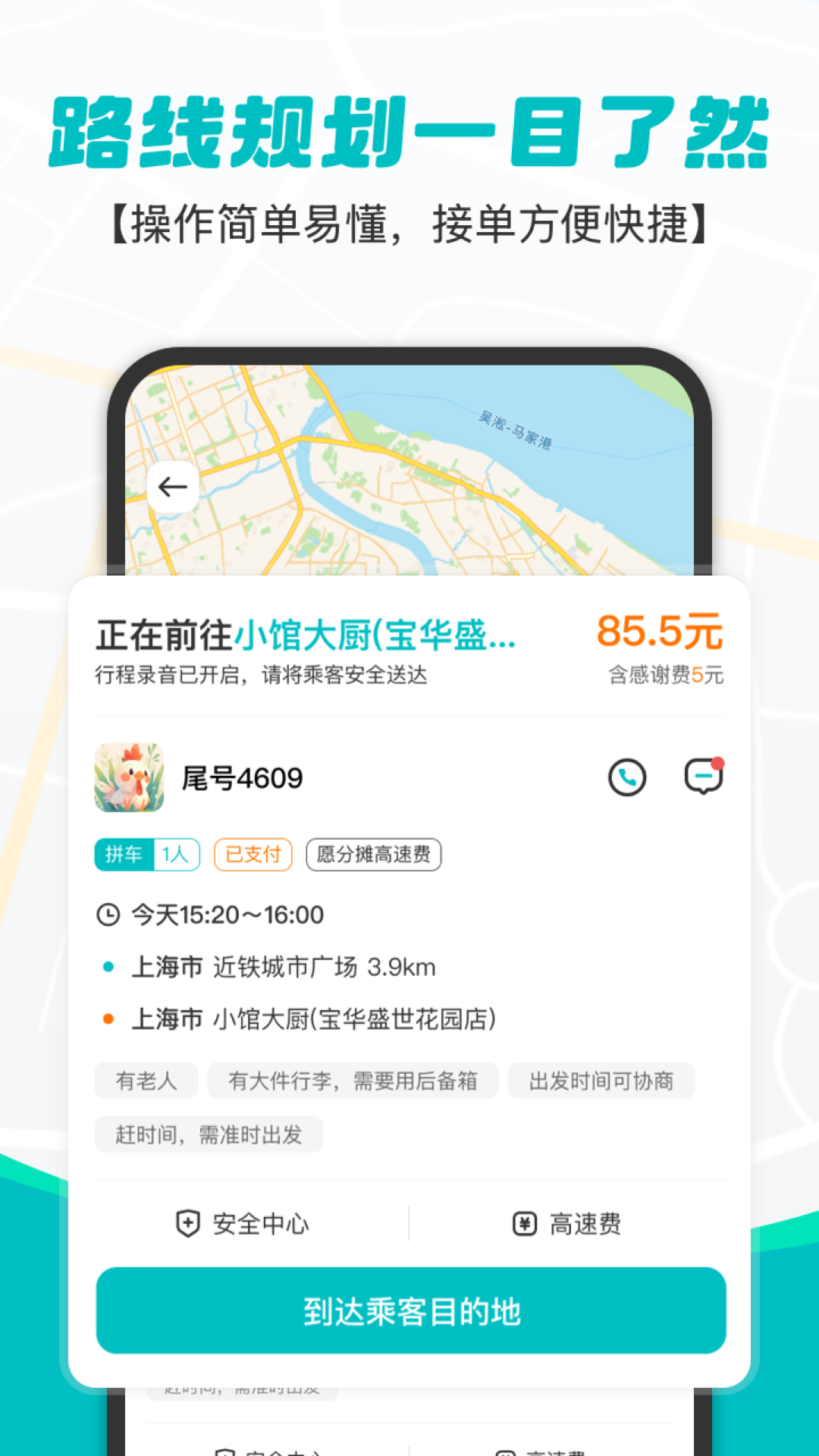Open fare details showing 85.5元
This screenshot has width=819, height=1456.
pyautogui.click(x=658, y=629)
